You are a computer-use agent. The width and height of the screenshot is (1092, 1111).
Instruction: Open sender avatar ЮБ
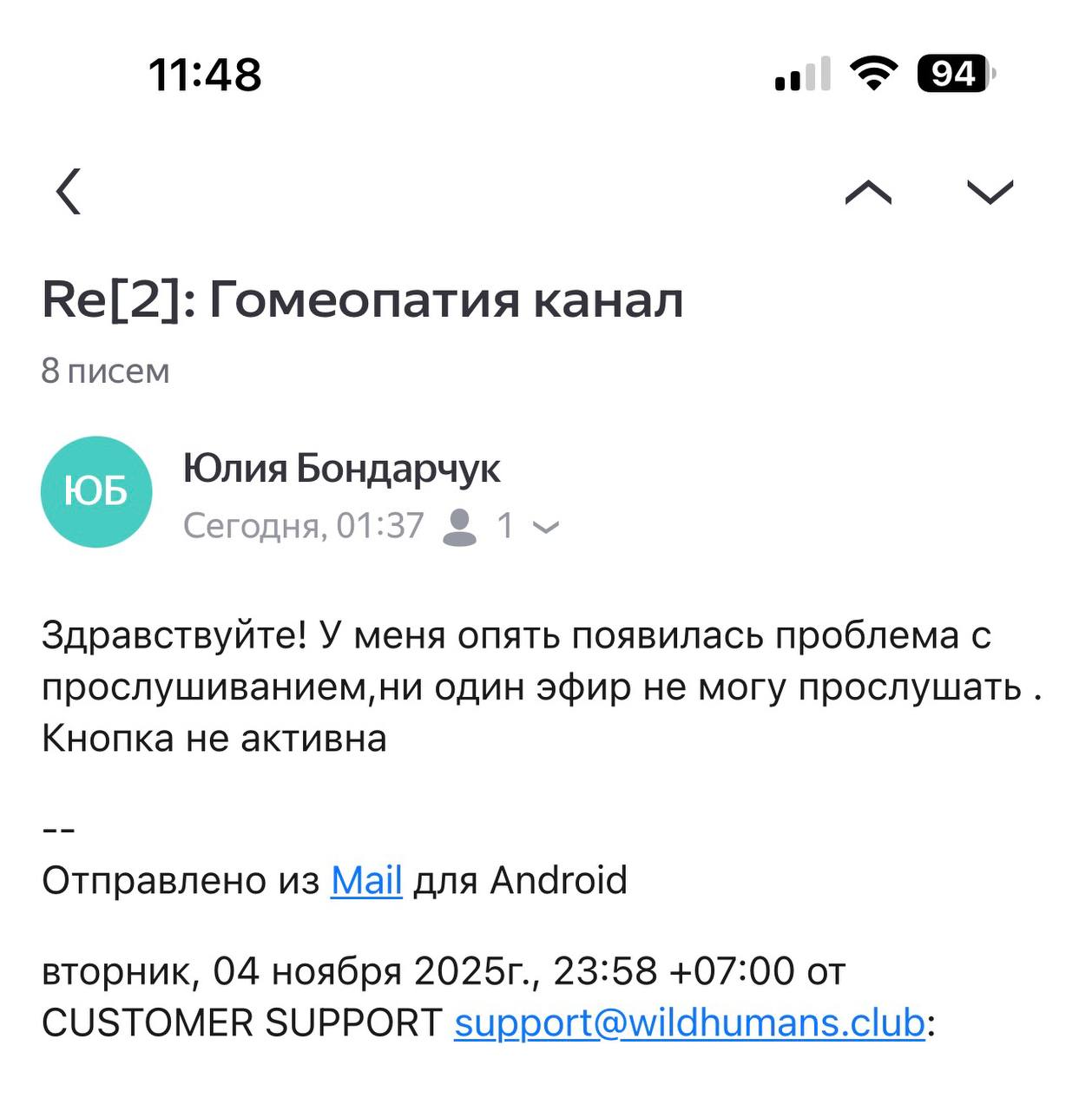pyautogui.click(x=96, y=491)
